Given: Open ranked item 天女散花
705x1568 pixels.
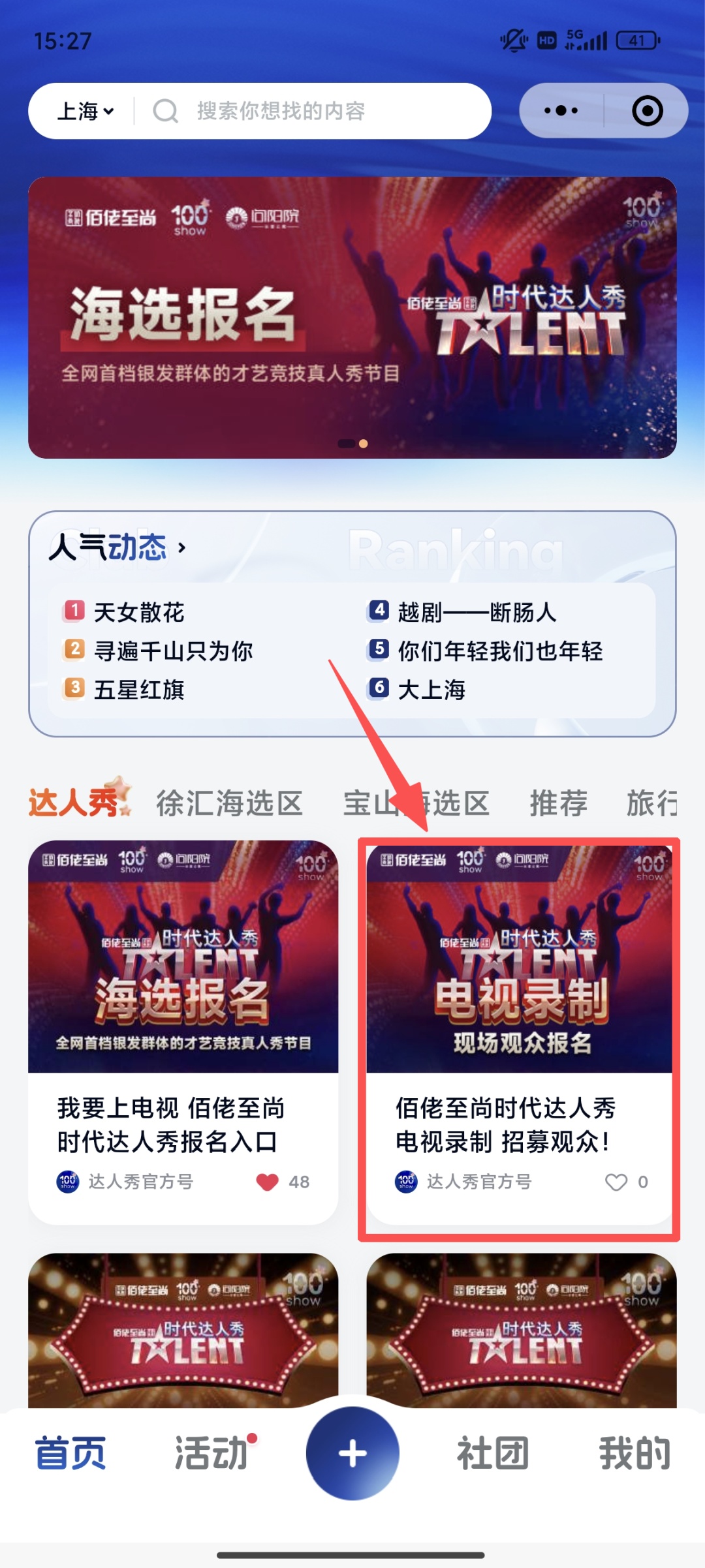Looking at the screenshot, I should (138, 612).
